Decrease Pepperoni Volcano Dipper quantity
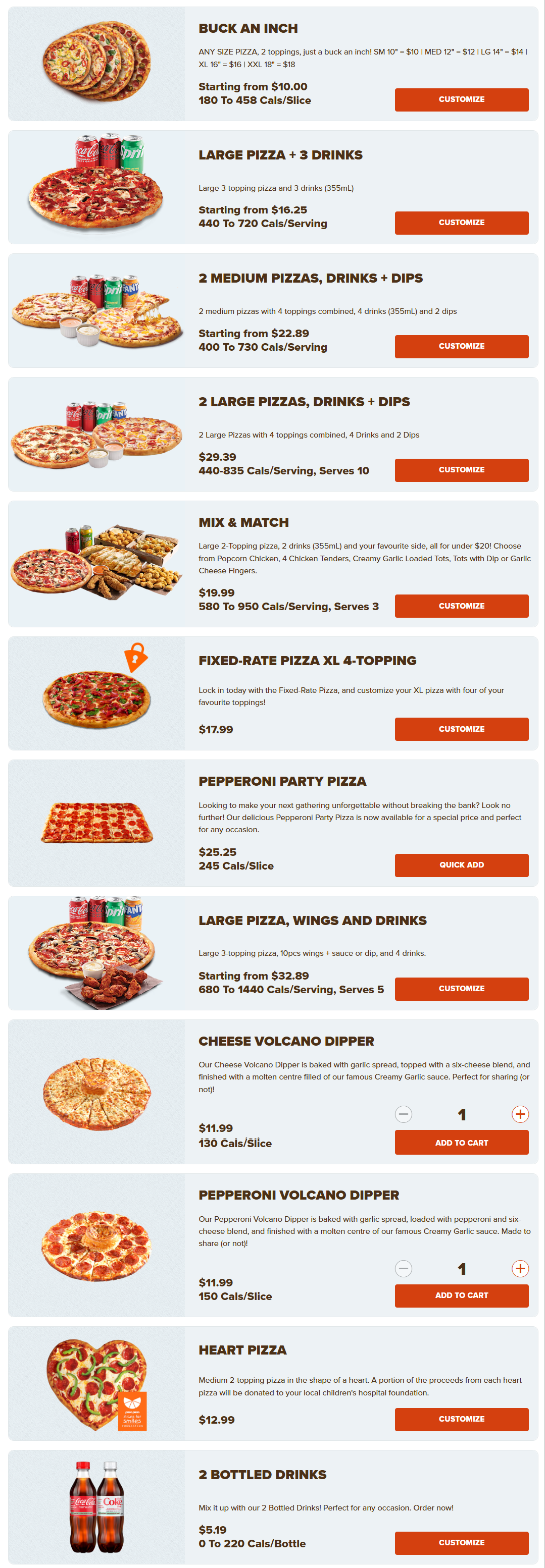The image size is (545, 1568). pos(404,1269)
